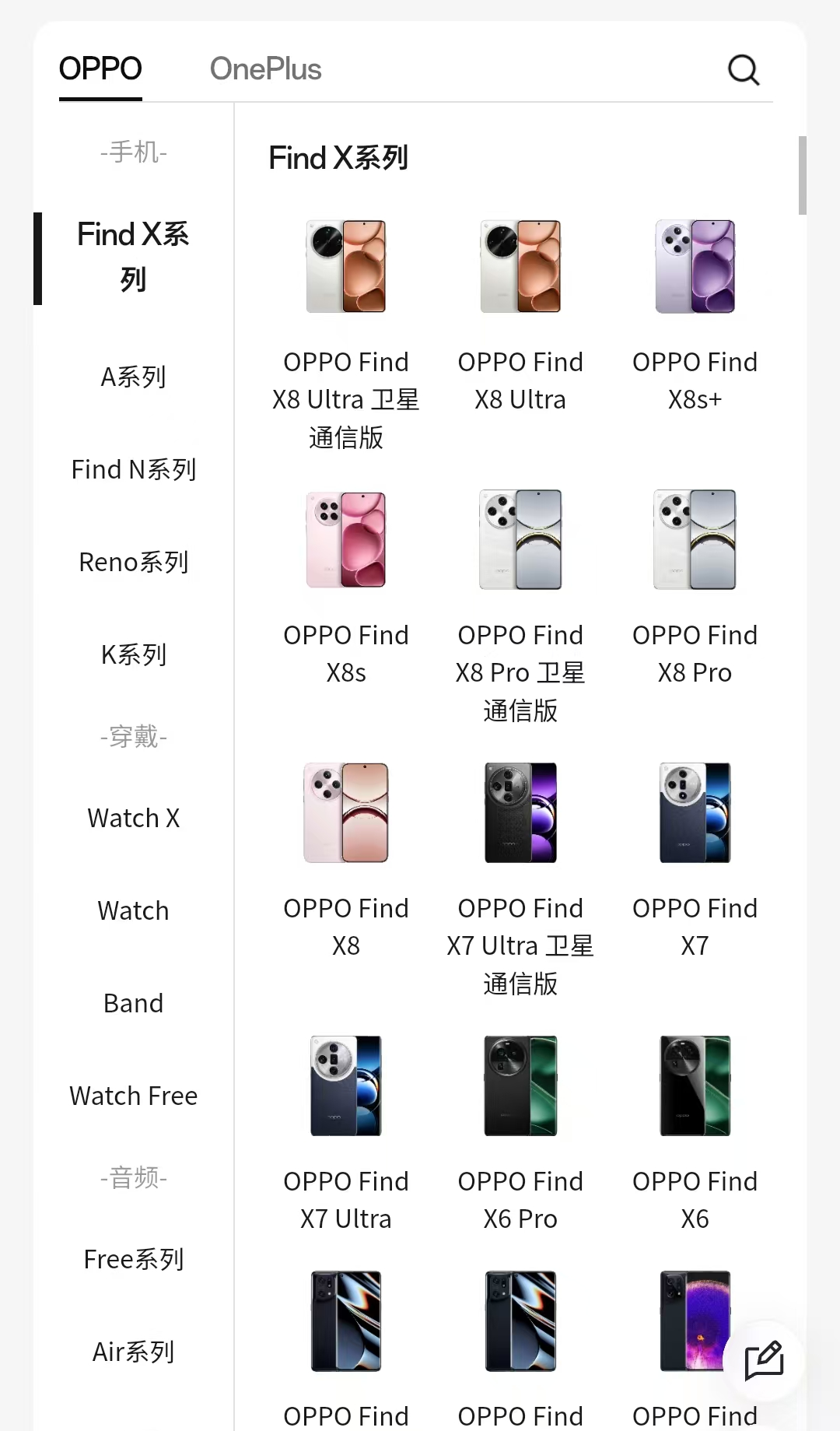Select the OPPO Find X7 phone

[x=695, y=861]
